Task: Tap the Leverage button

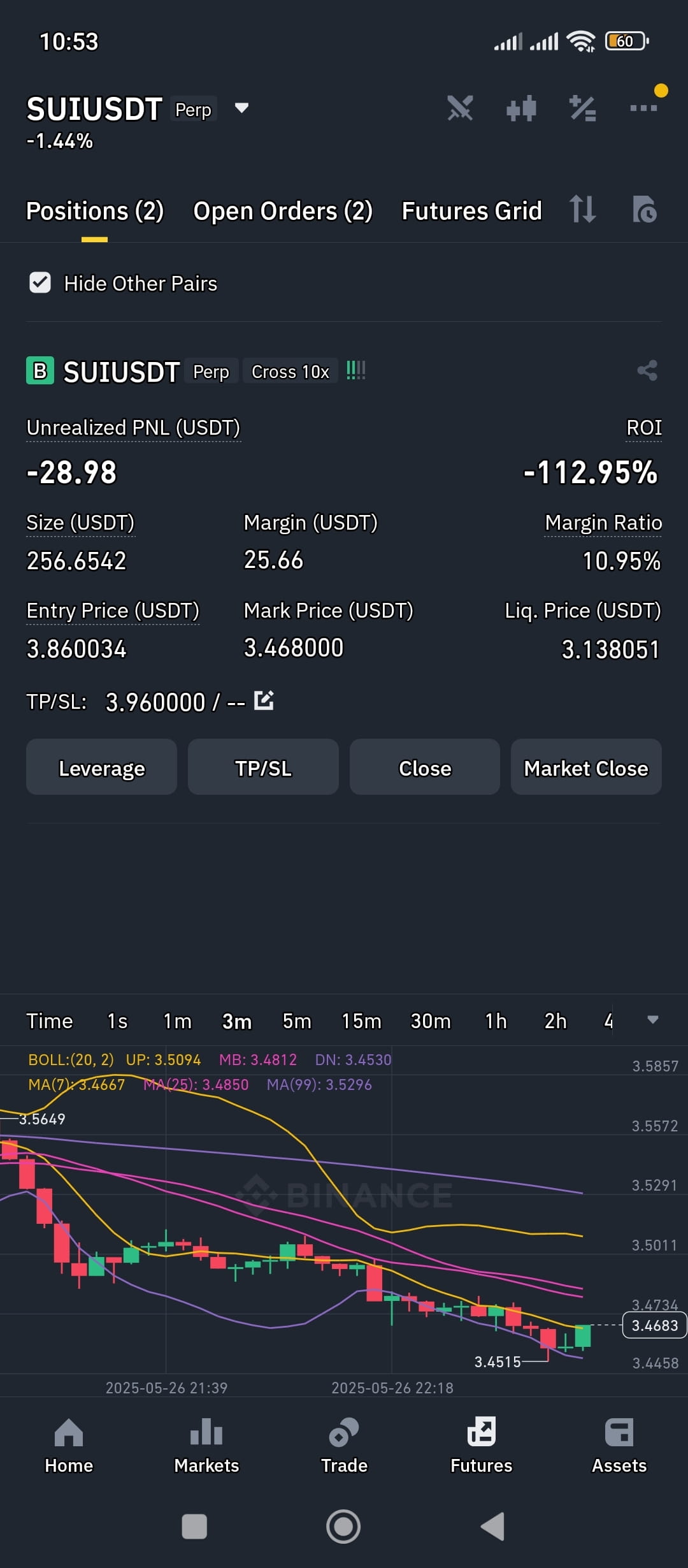Action: tap(101, 767)
